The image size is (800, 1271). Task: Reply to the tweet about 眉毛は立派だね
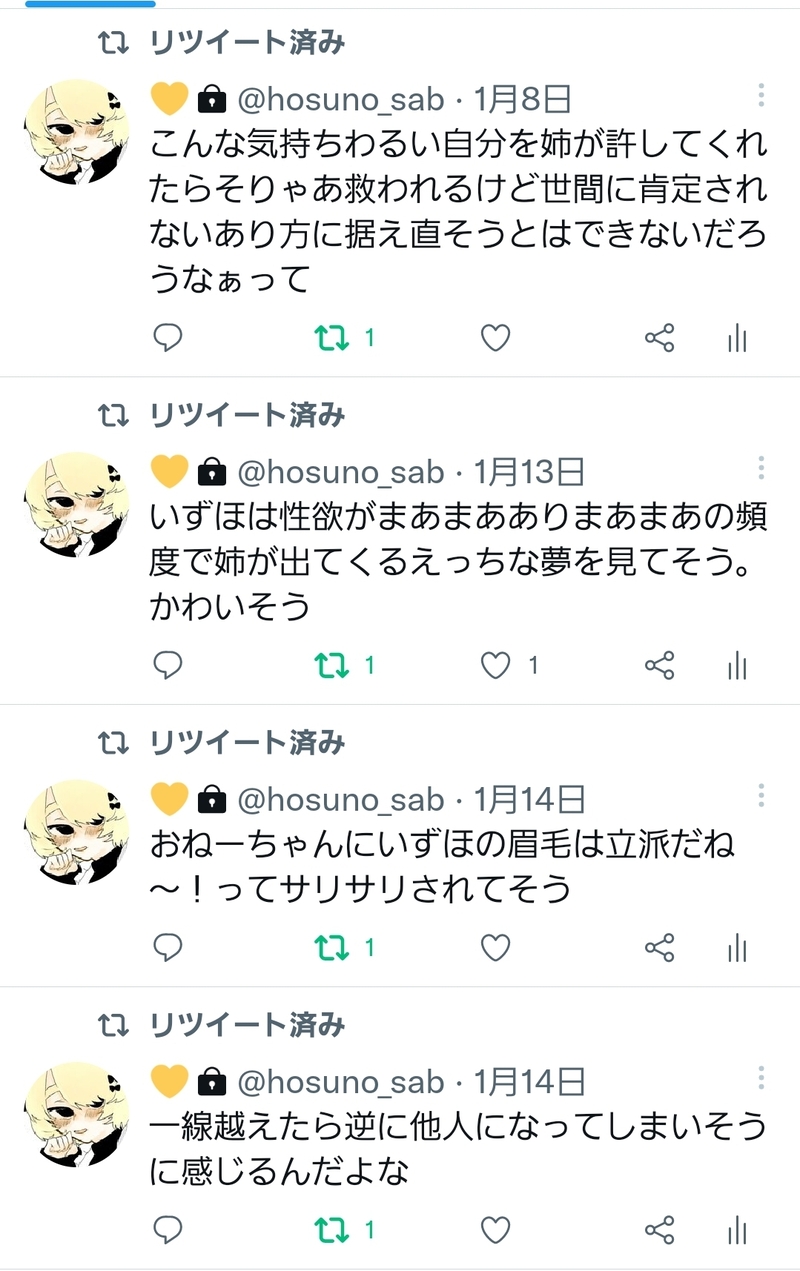[167, 947]
